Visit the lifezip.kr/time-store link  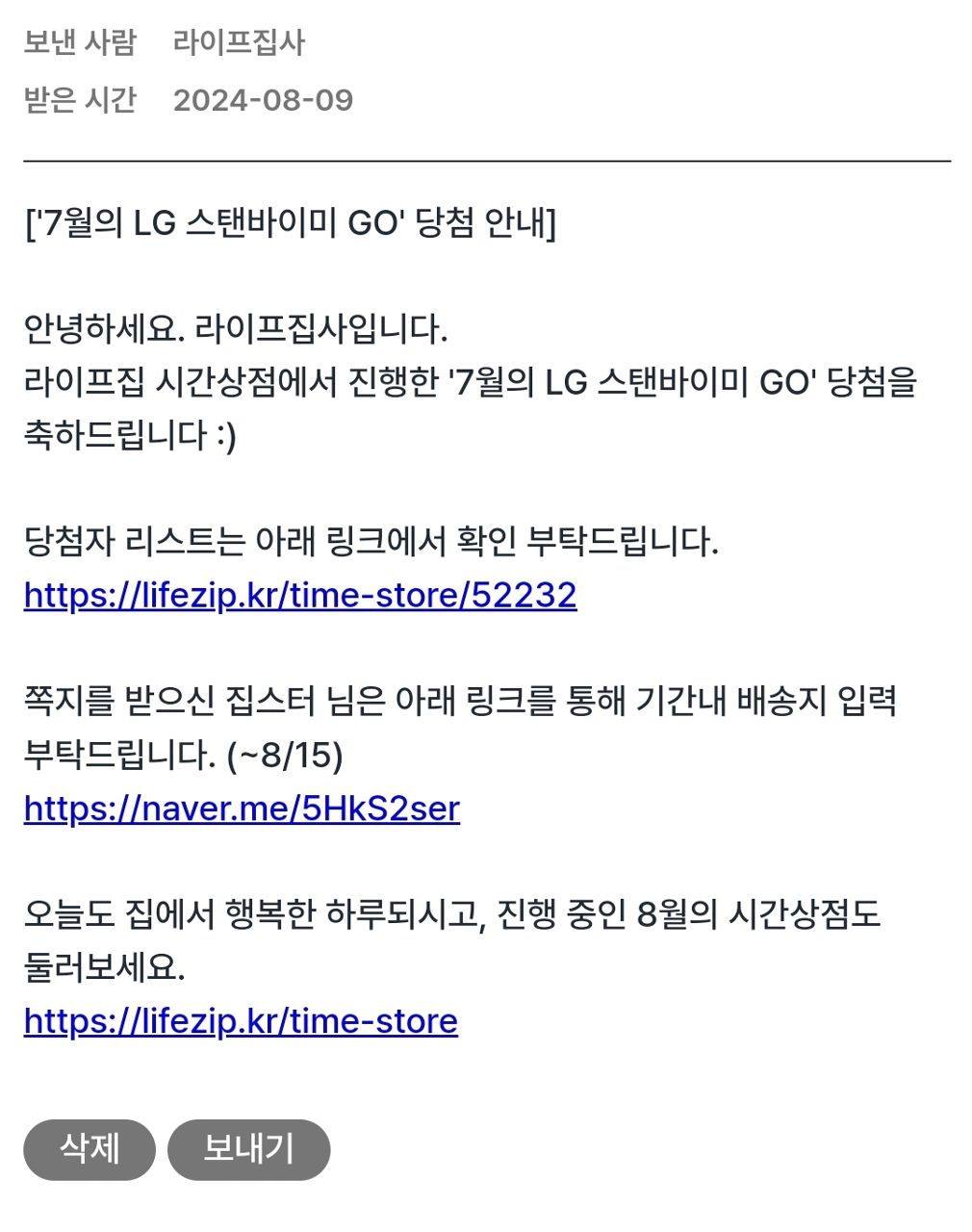(241, 1021)
